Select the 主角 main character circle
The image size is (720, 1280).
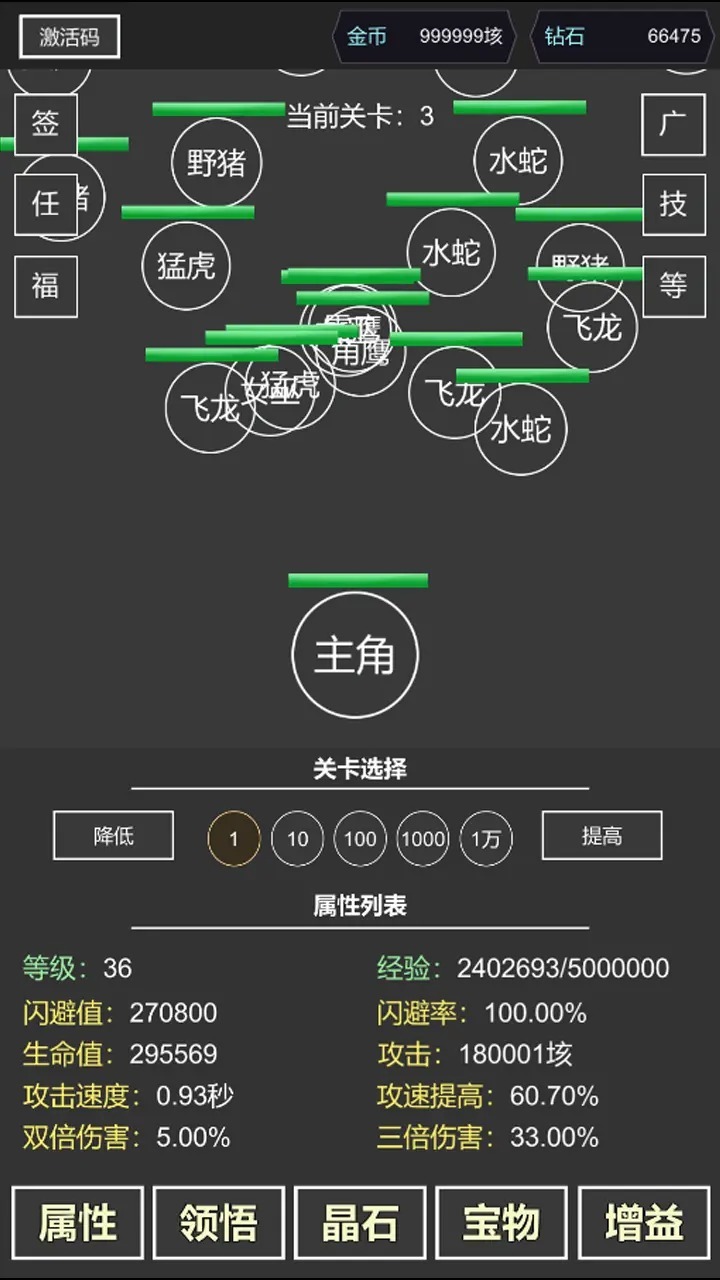tap(355, 655)
